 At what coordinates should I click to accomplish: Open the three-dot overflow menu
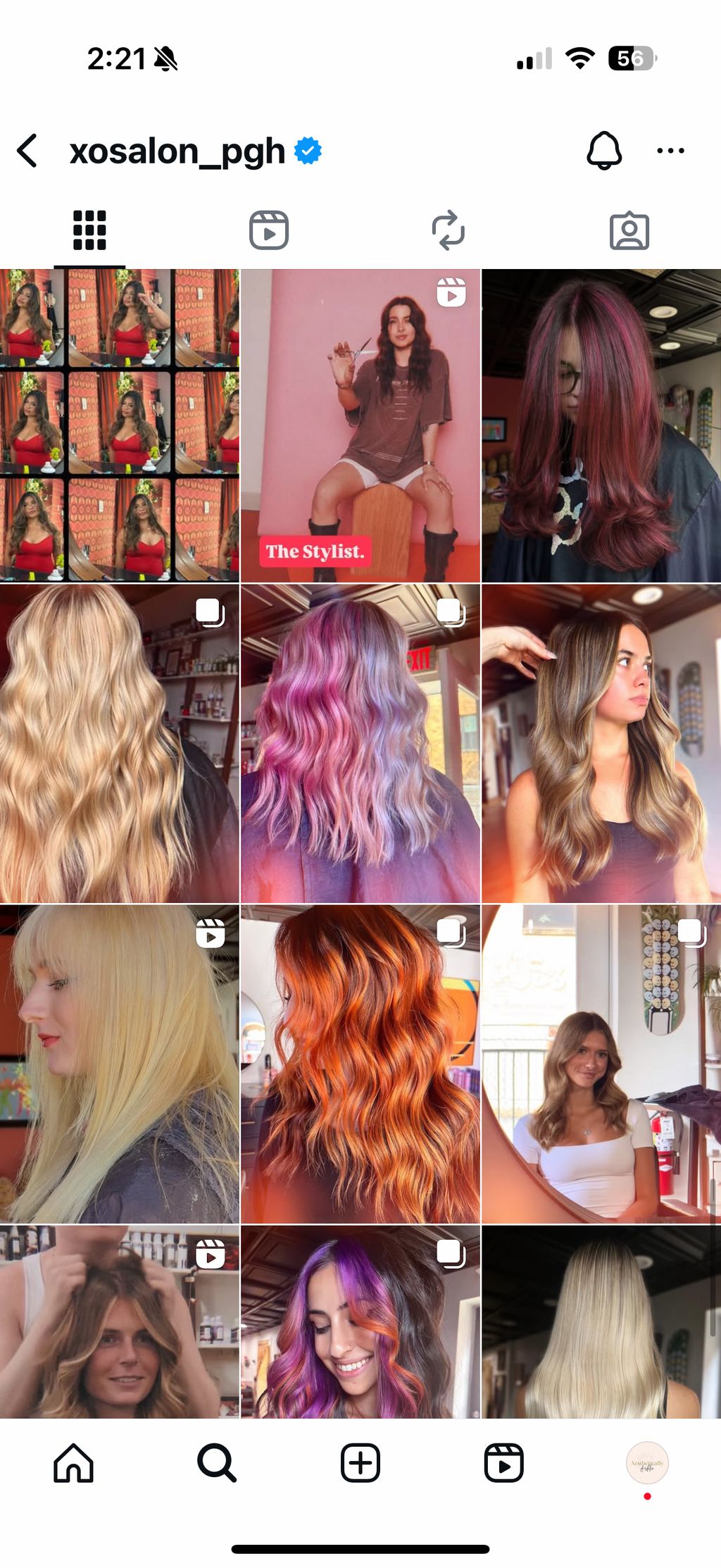pos(670,151)
